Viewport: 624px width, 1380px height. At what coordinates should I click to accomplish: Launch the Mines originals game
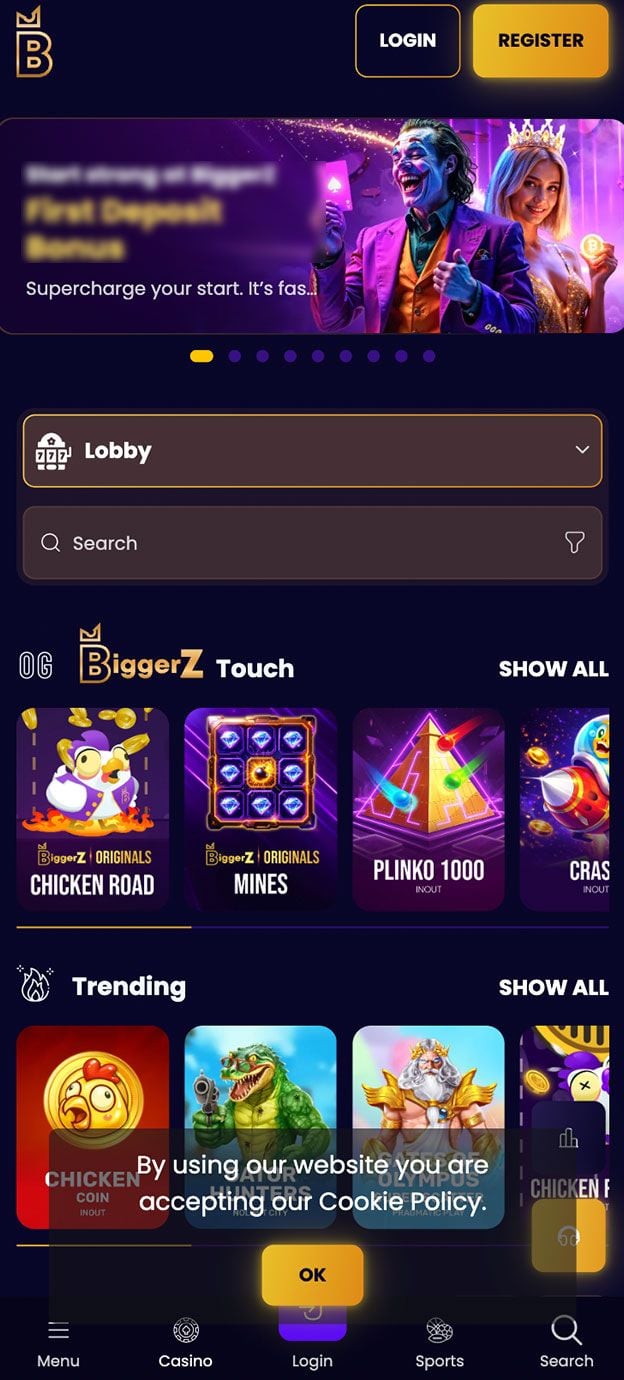260,809
